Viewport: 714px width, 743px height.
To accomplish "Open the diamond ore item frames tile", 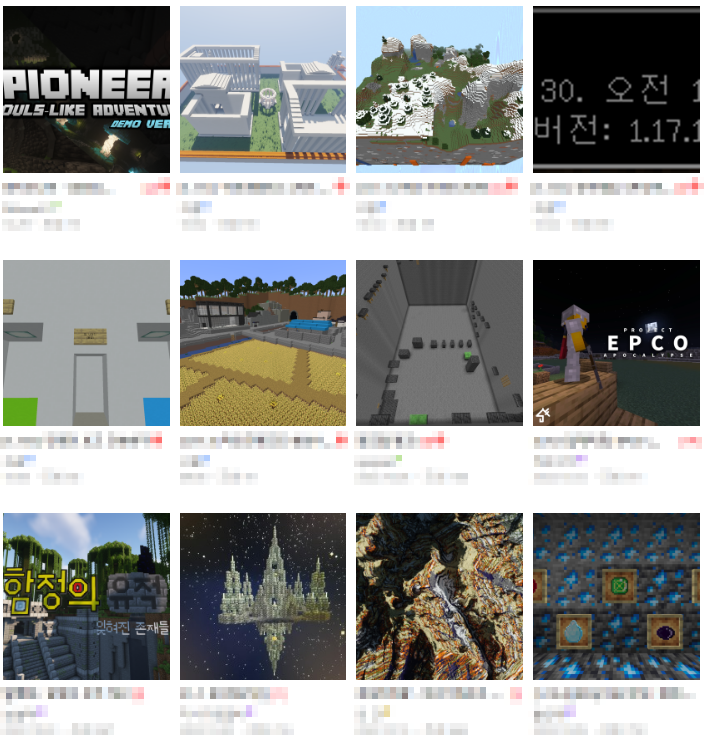I will [x=616, y=597].
